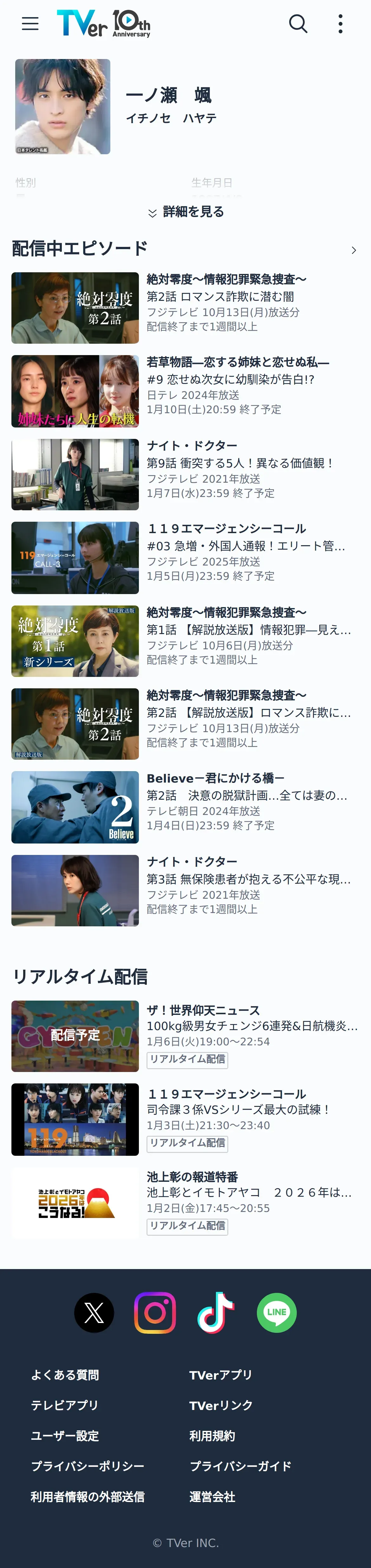Open ナイト・ドクター 第9話 episode
This screenshot has height=1568, width=371.
[x=185, y=474]
